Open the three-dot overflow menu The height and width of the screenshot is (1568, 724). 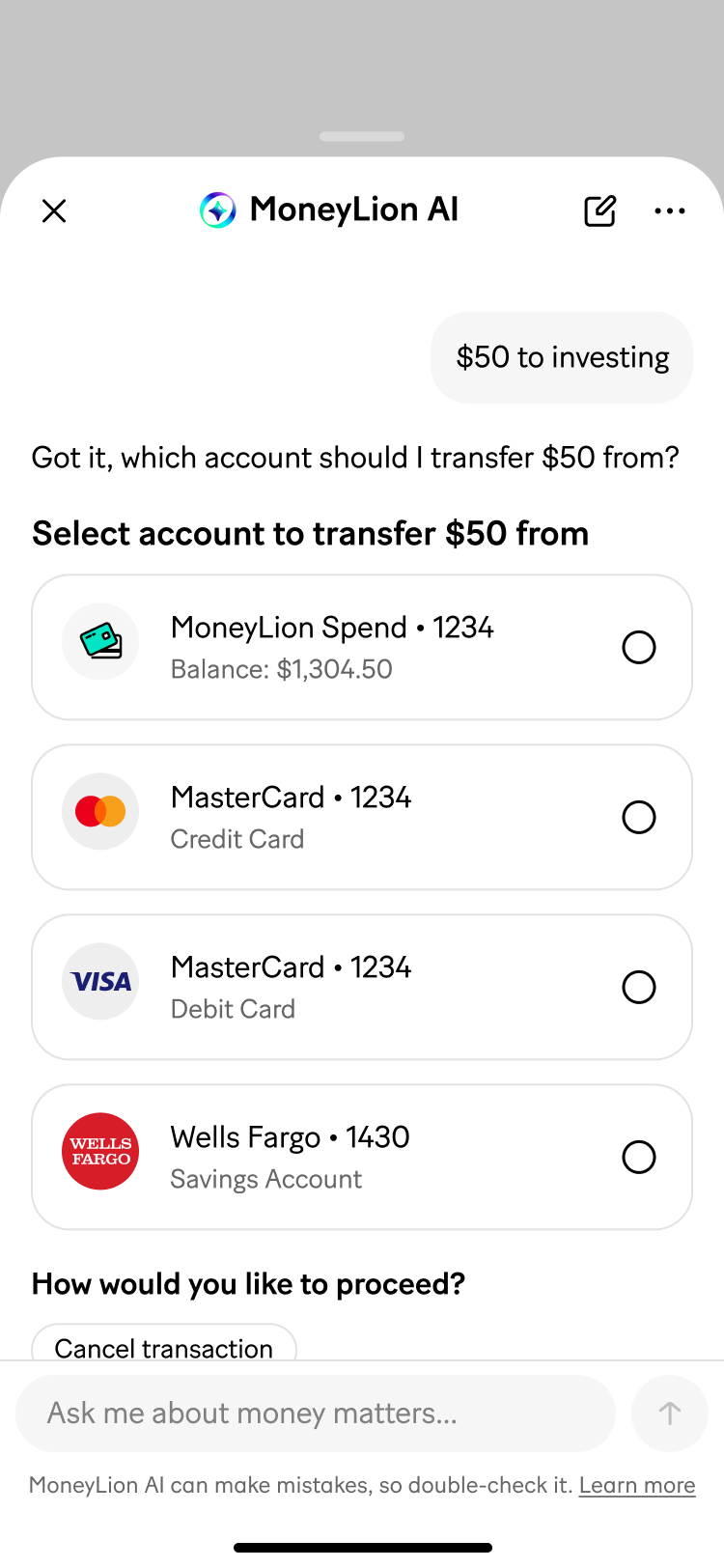tap(670, 210)
